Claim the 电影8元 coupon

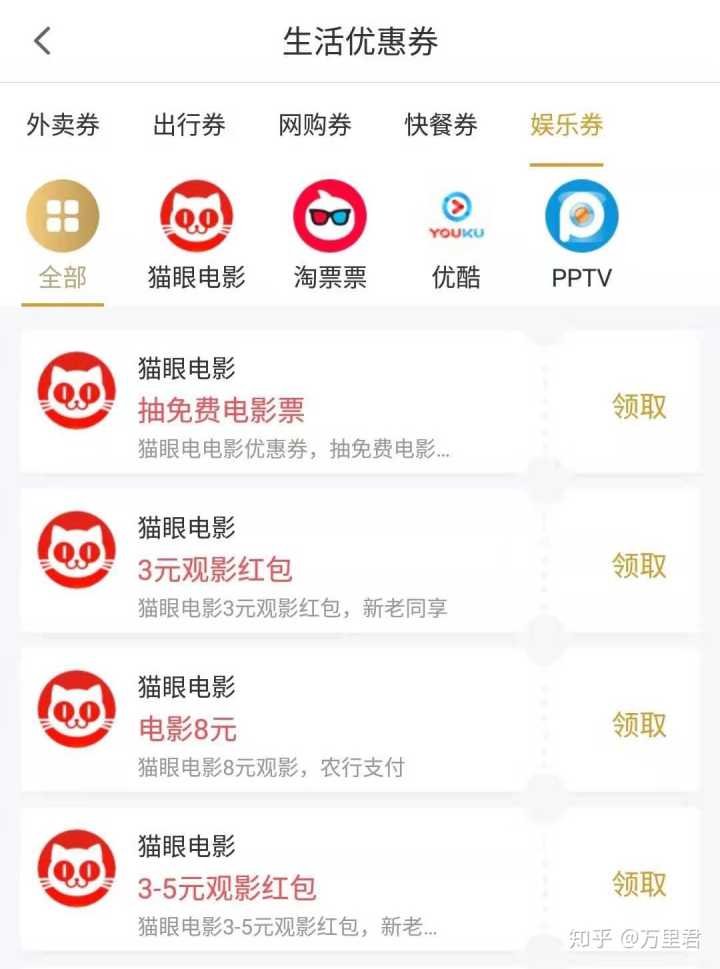click(x=639, y=725)
